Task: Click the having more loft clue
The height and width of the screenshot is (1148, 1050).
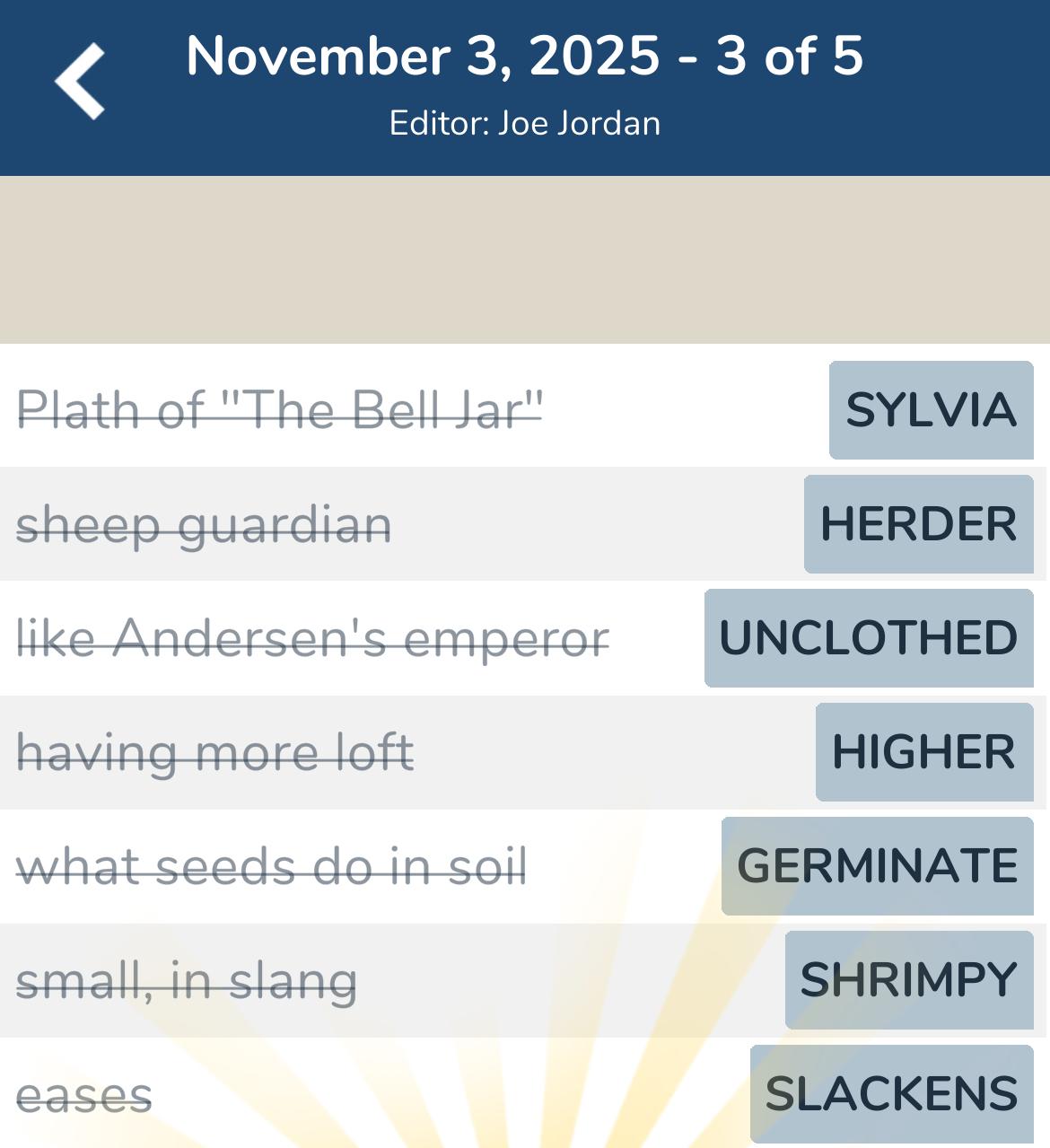Action: (x=215, y=752)
